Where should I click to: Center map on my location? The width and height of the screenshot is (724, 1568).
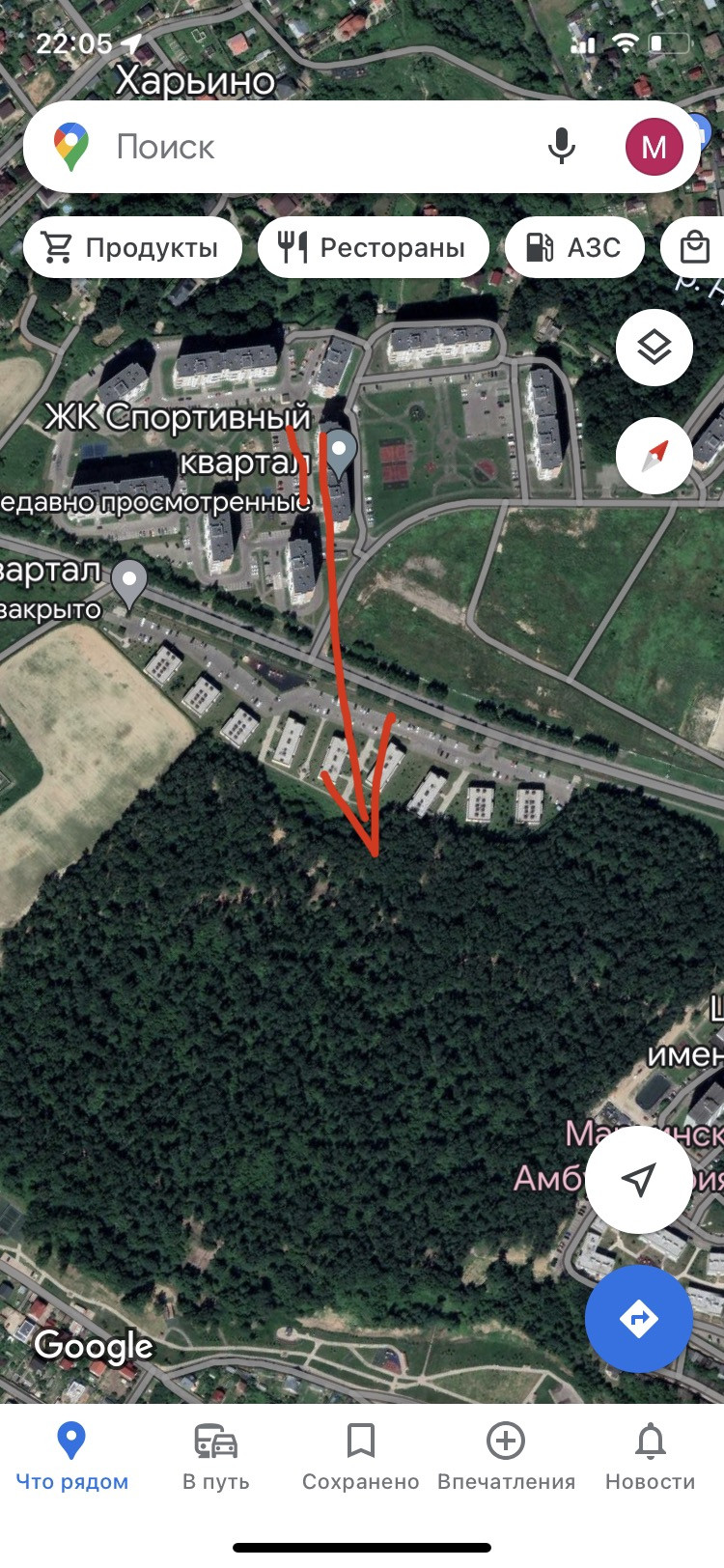[638, 1179]
